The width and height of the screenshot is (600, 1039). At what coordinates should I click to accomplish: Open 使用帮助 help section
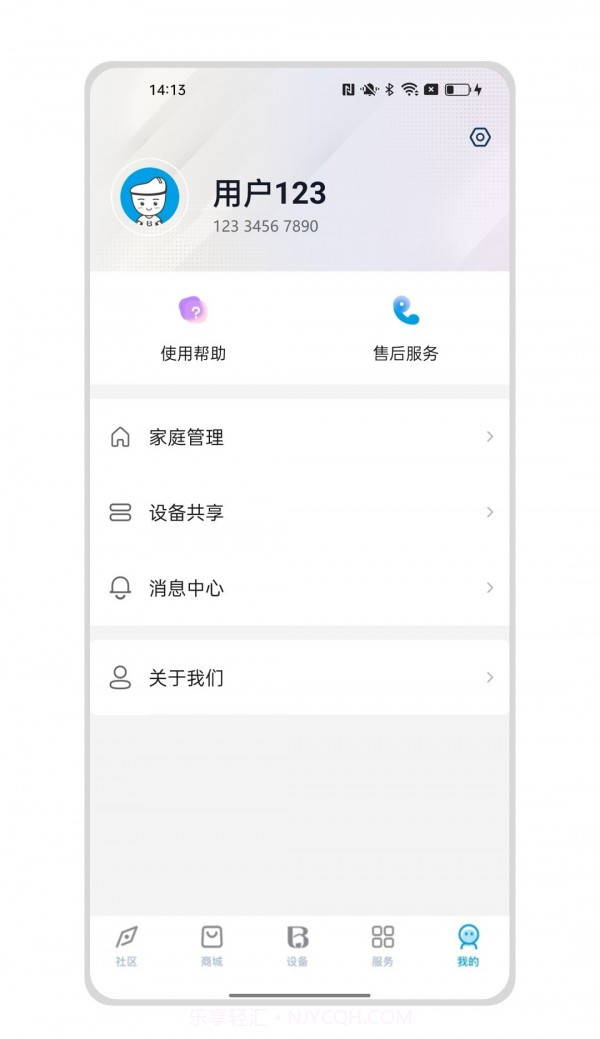click(x=193, y=328)
